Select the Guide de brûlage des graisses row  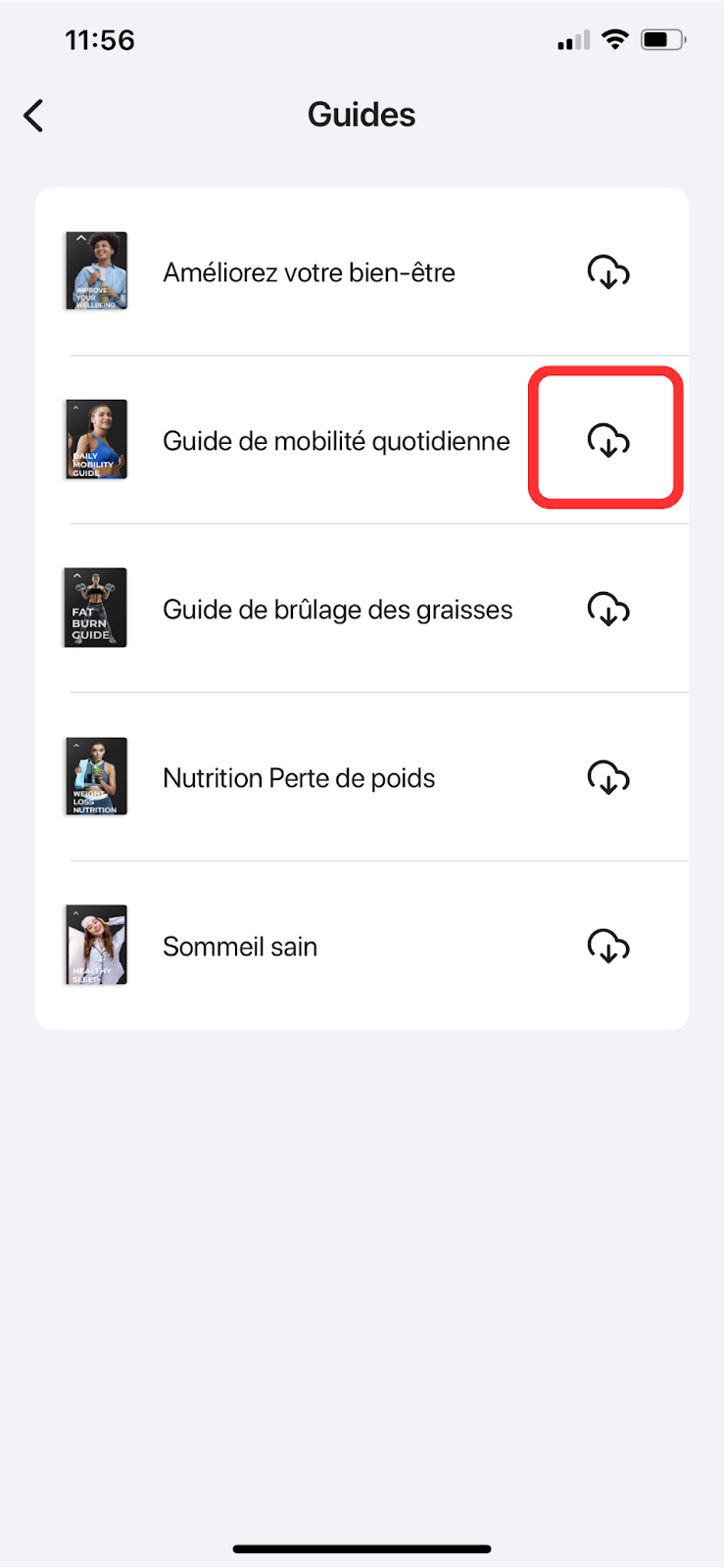click(x=337, y=610)
